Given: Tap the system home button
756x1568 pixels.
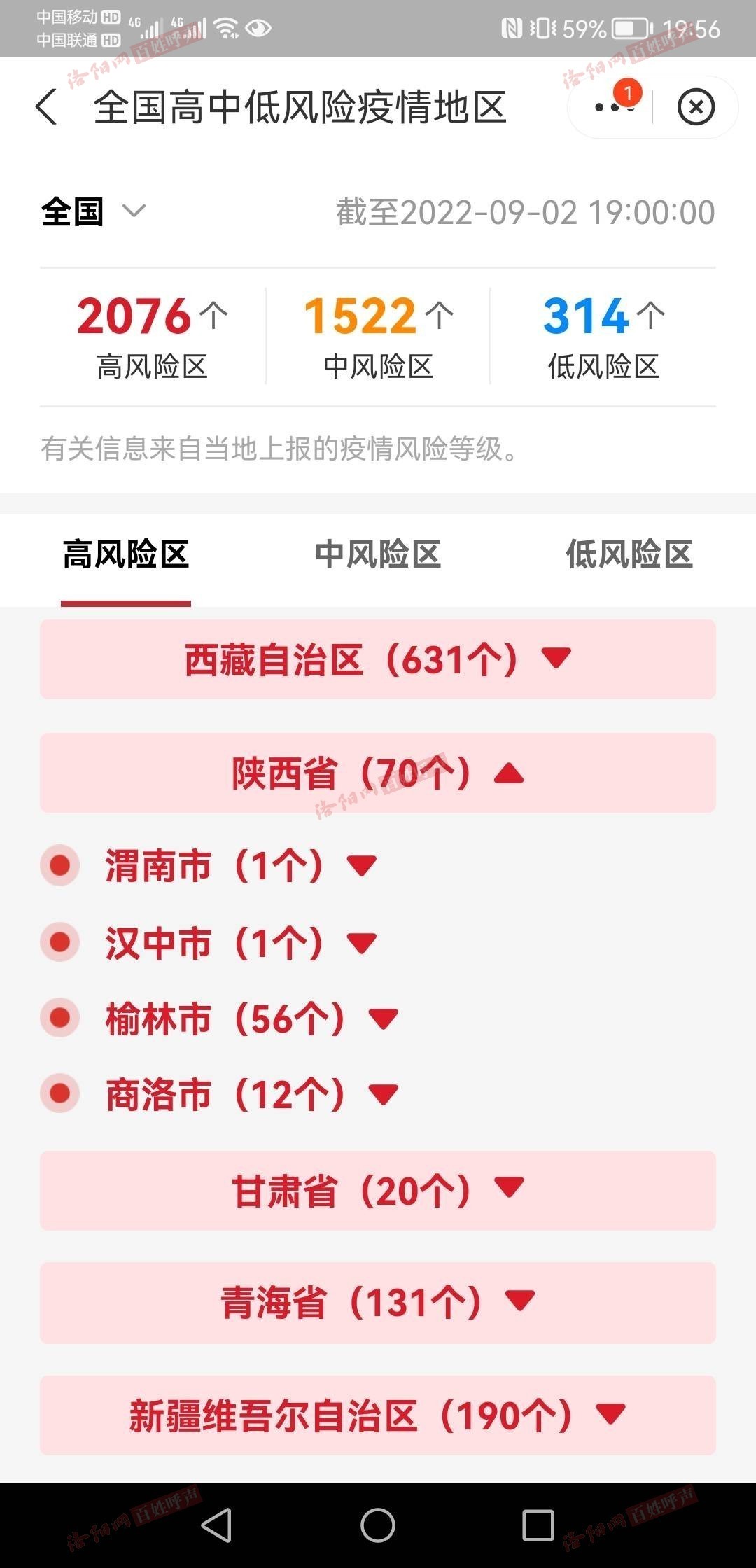Looking at the screenshot, I should point(378,1525).
